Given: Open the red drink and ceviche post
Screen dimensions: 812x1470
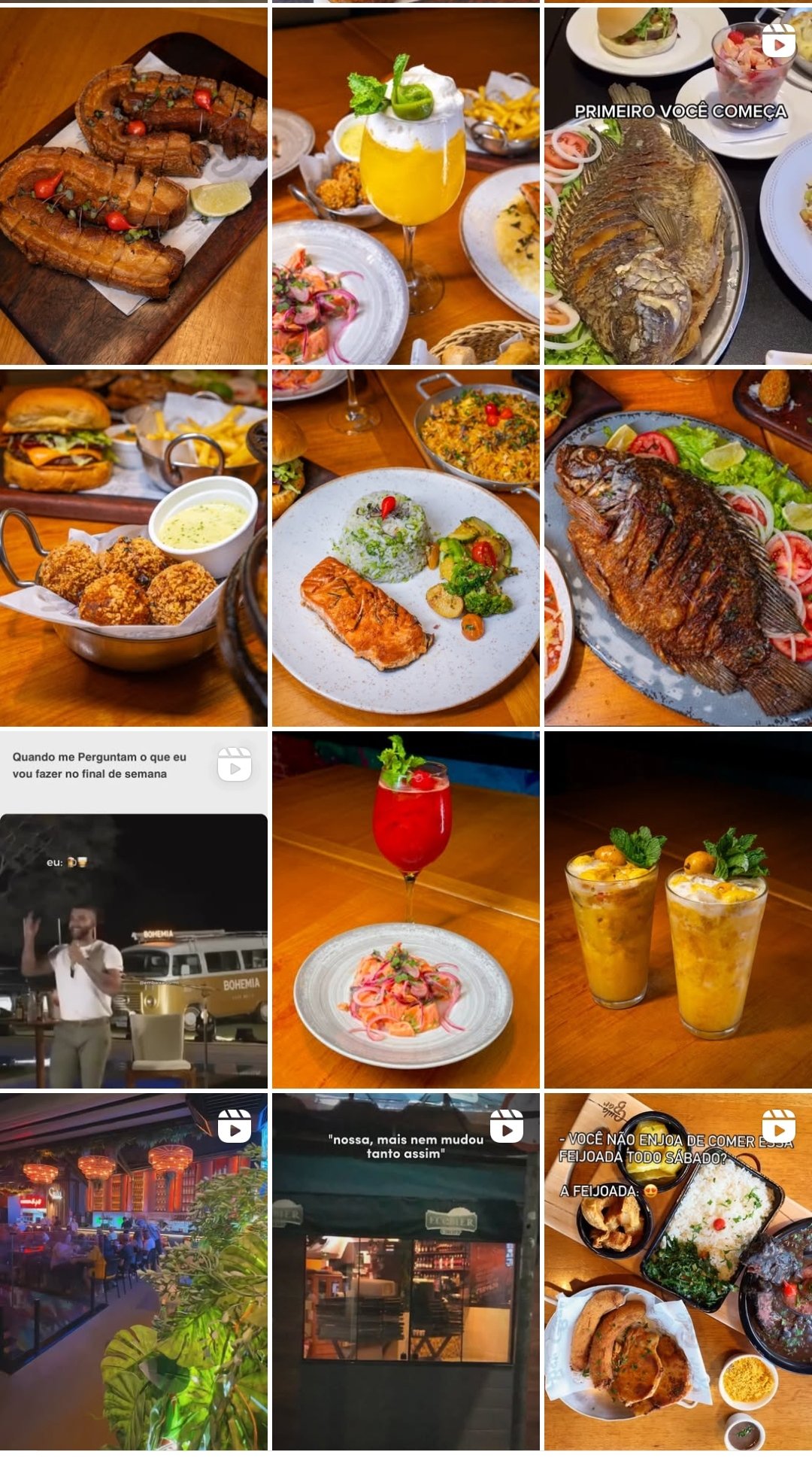Looking at the screenshot, I should click(406, 910).
